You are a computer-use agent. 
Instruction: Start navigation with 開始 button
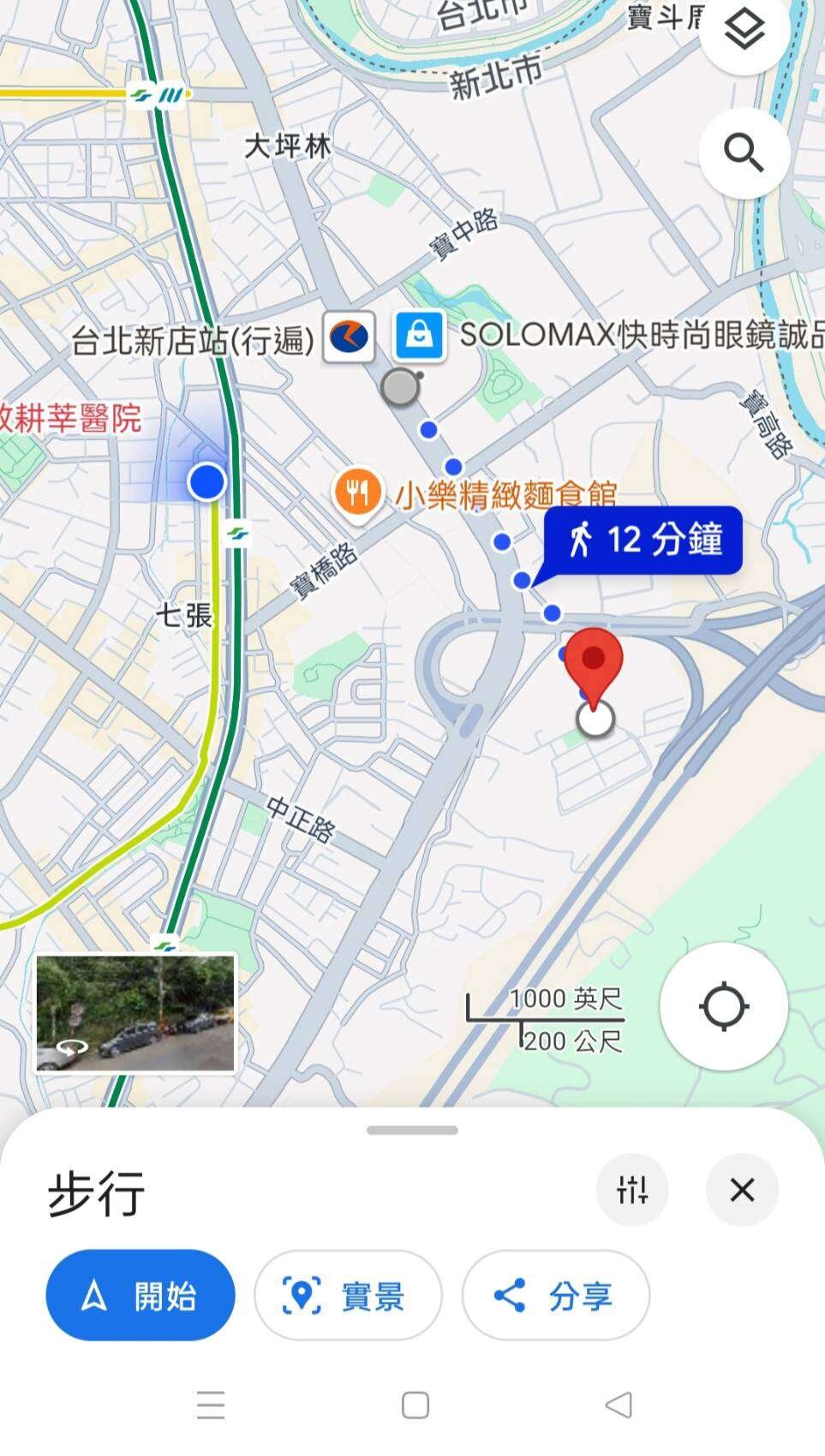140,1295
